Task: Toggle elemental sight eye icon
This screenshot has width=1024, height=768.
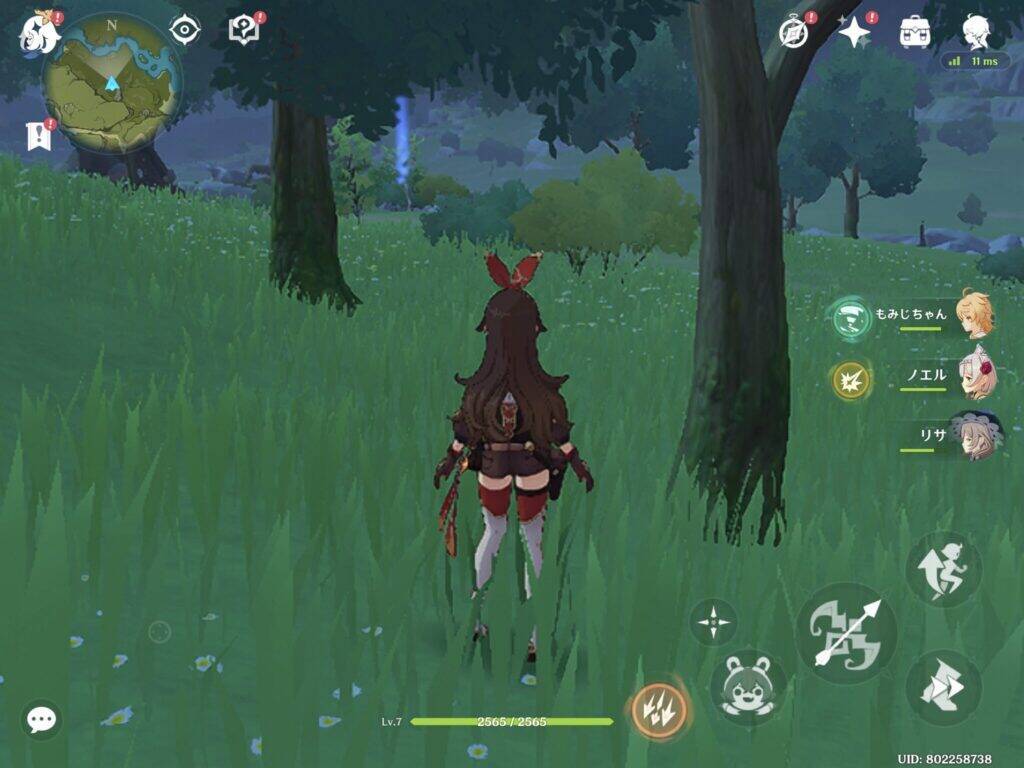Action: pyautogui.click(x=185, y=30)
